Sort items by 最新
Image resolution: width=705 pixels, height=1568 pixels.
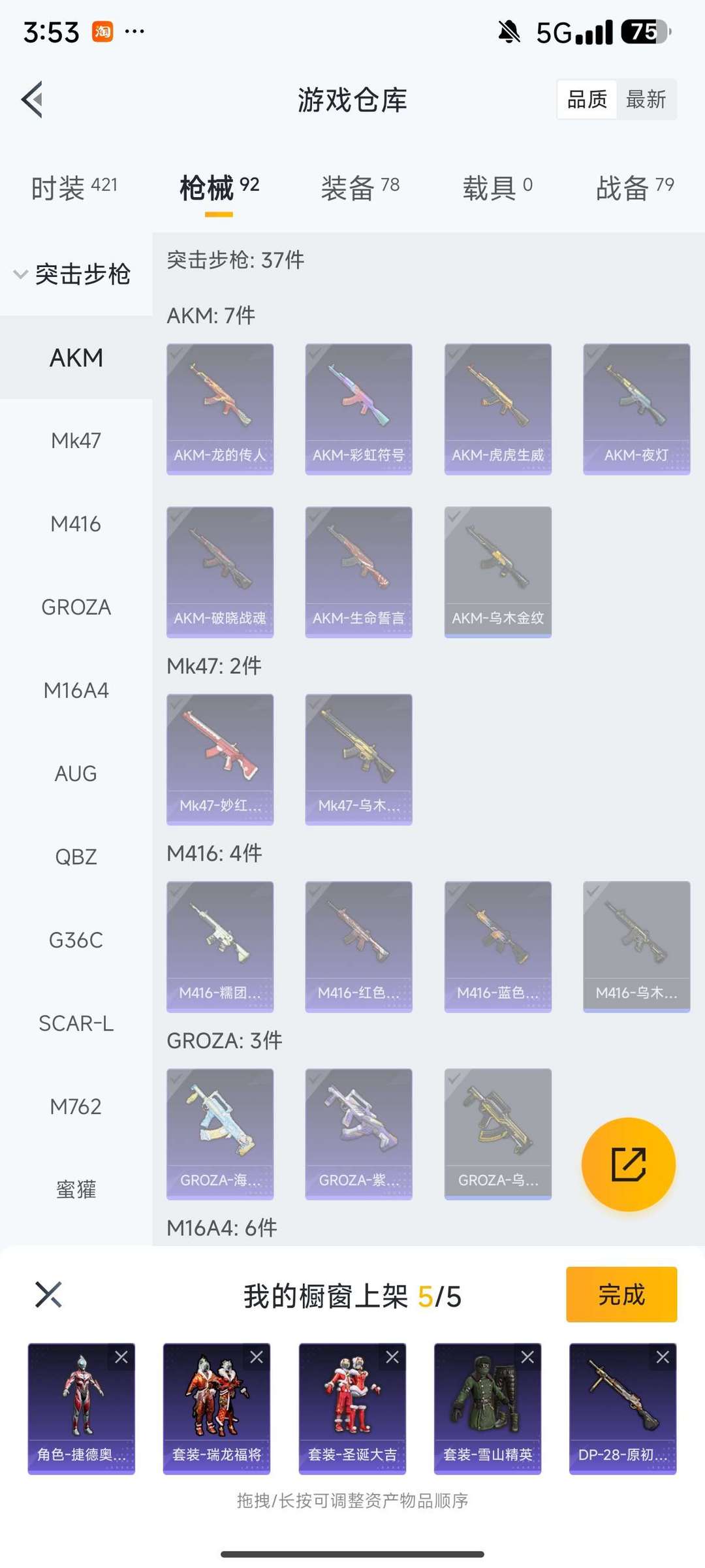click(646, 99)
